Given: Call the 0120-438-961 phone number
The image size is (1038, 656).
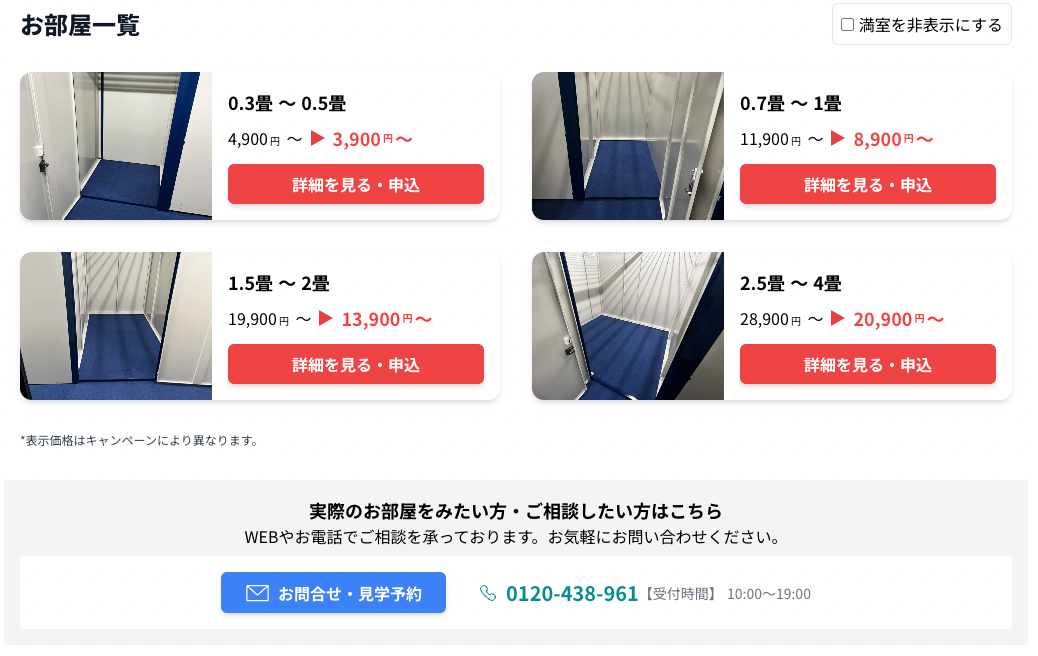Looking at the screenshot, I should [571, 594].
